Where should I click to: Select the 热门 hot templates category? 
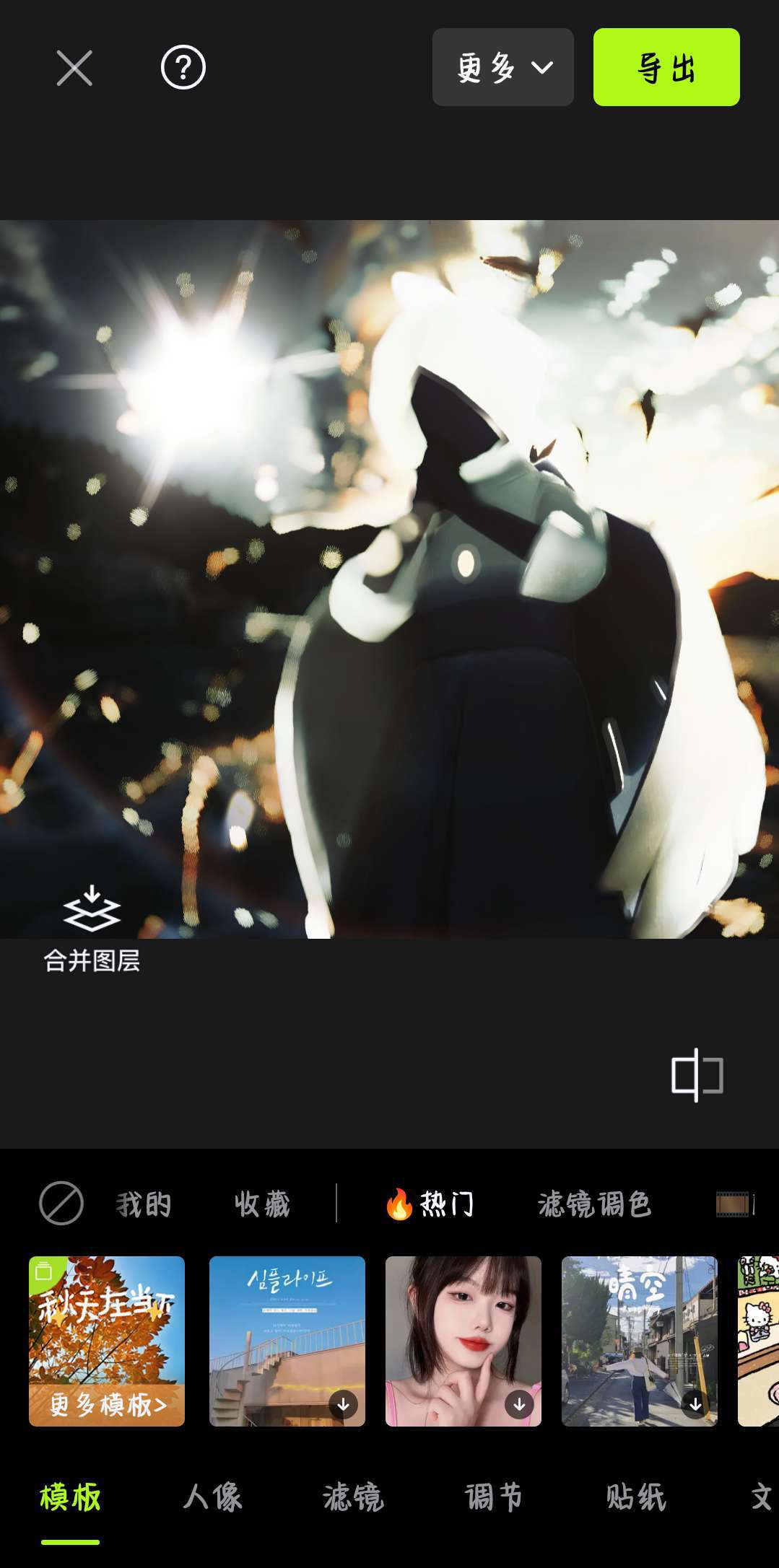tap(430, 1204)
